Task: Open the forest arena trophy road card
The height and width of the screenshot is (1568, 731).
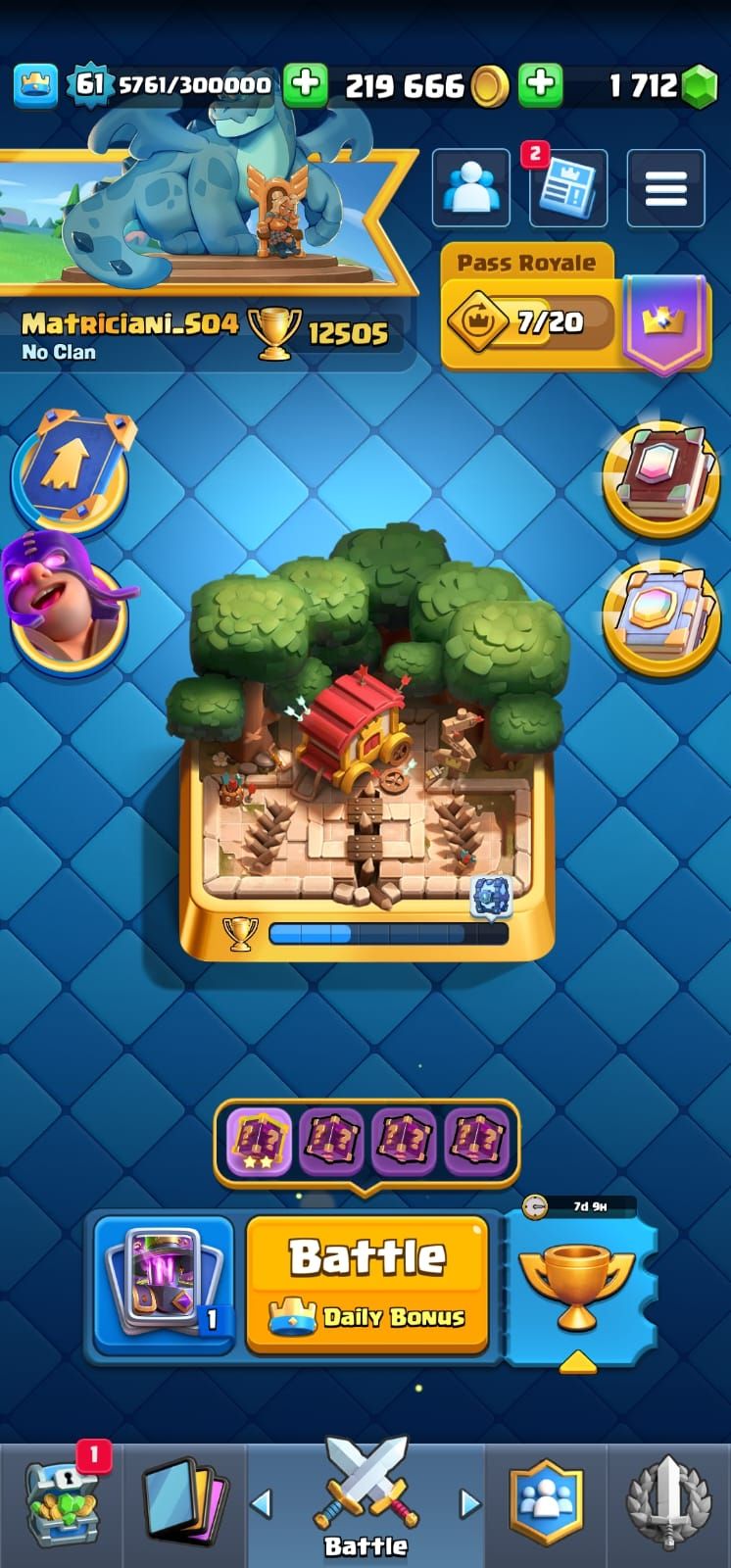Action: pyautogui.click(x=366, y=747)
